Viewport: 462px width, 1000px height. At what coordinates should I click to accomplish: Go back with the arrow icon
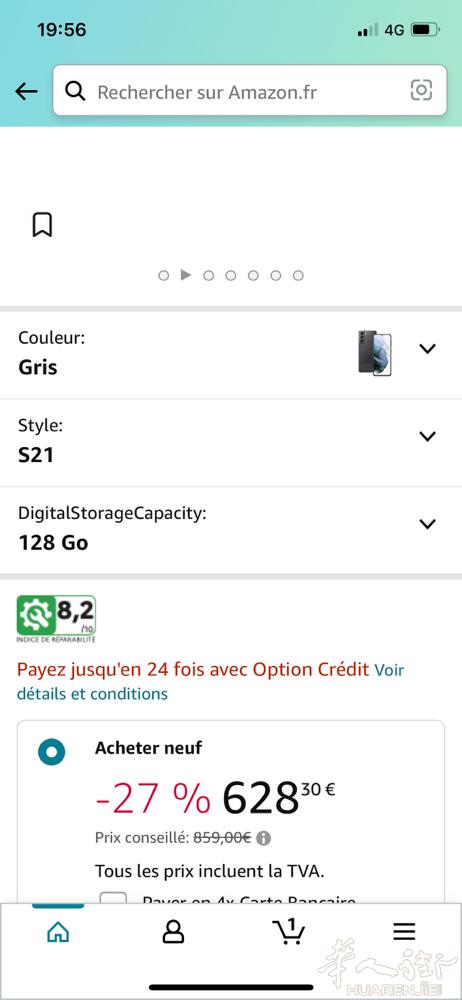26,92
